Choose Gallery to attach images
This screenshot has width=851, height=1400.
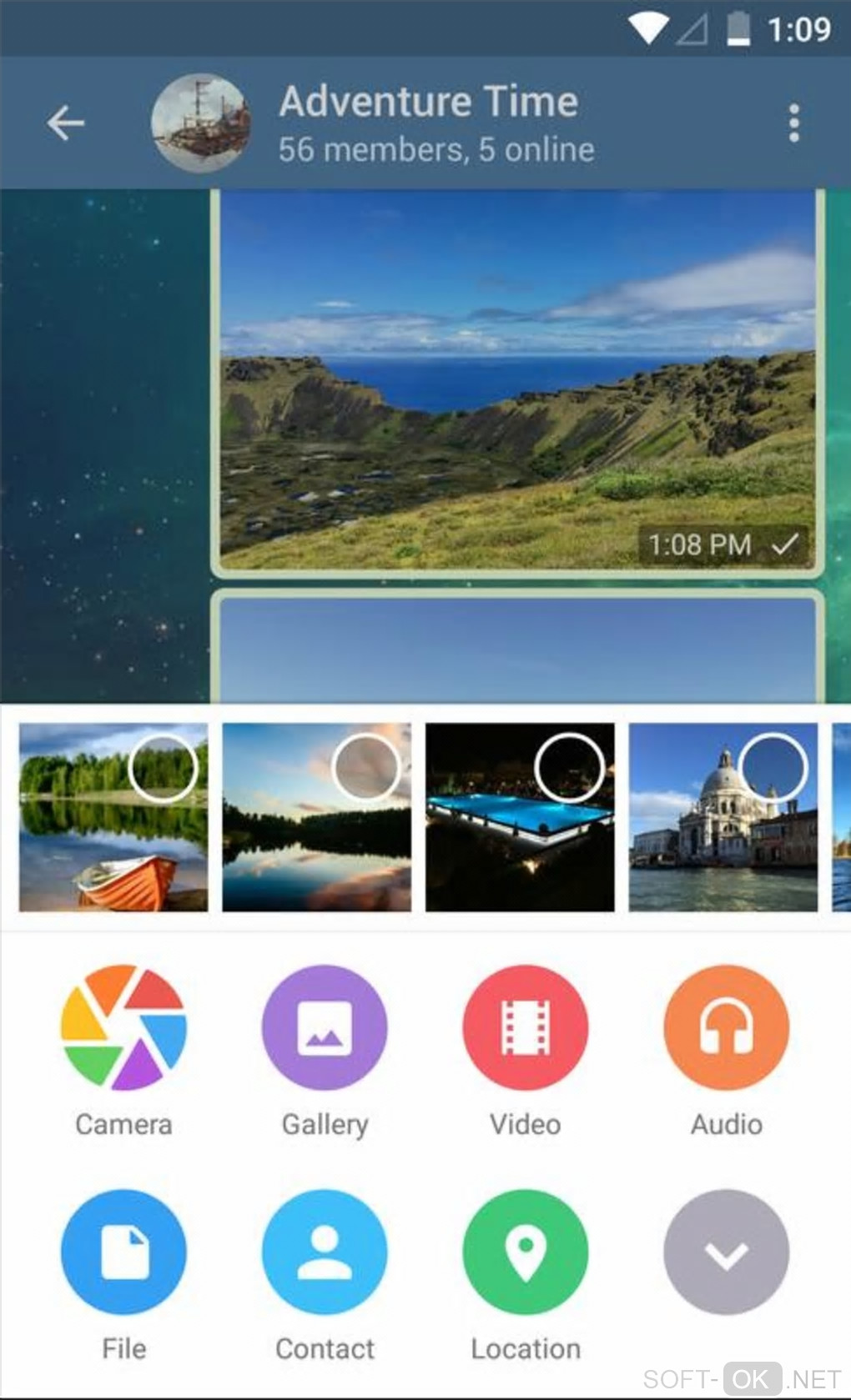[325, 1027]
